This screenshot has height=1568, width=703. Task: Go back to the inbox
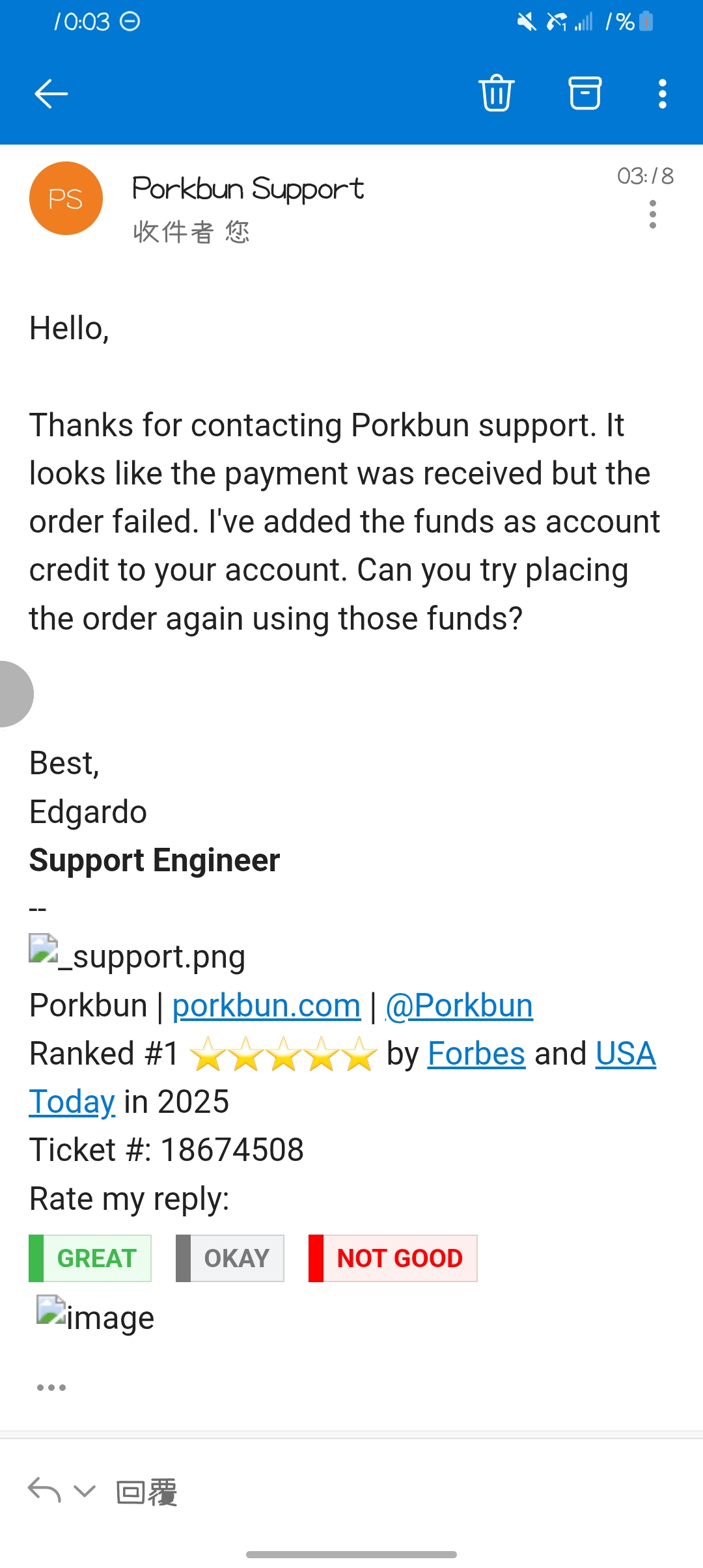click(51, 94)
